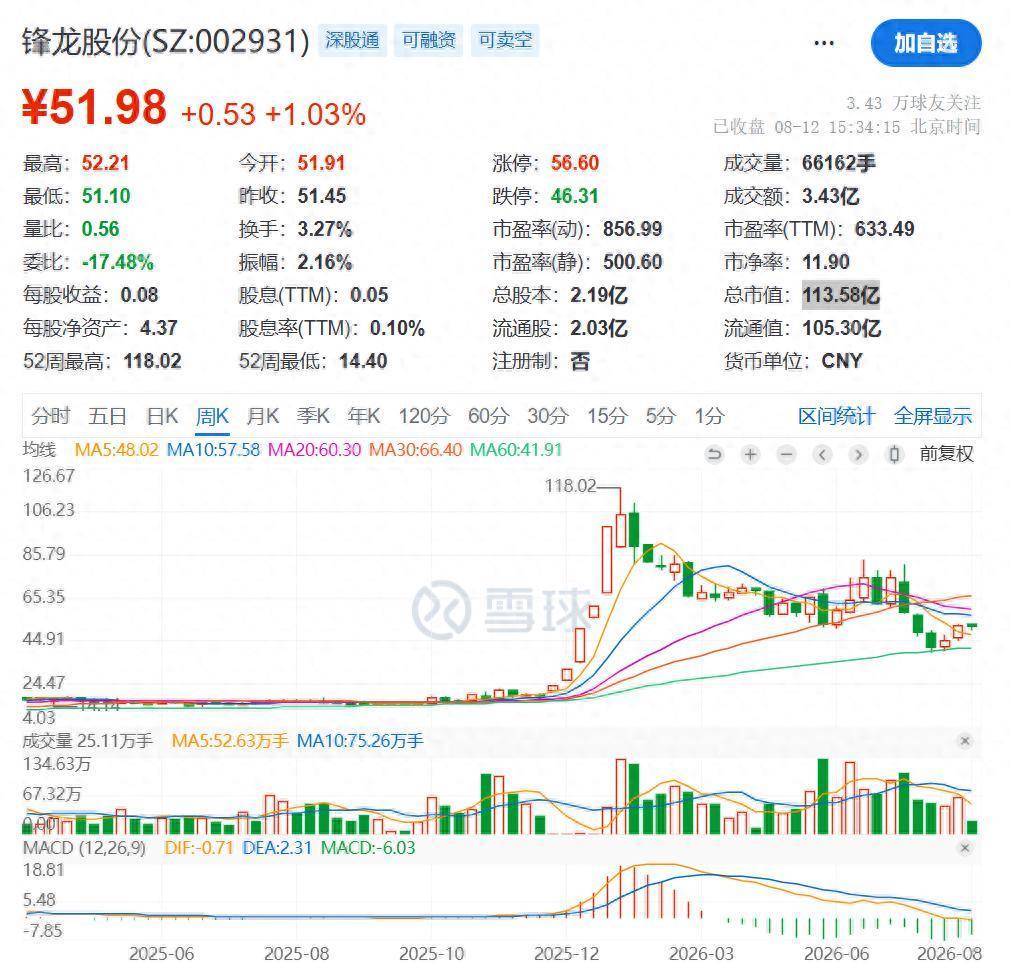Select the 日K chart tab
Screen dimensions: 1011x977
click(x=162, y=416)
